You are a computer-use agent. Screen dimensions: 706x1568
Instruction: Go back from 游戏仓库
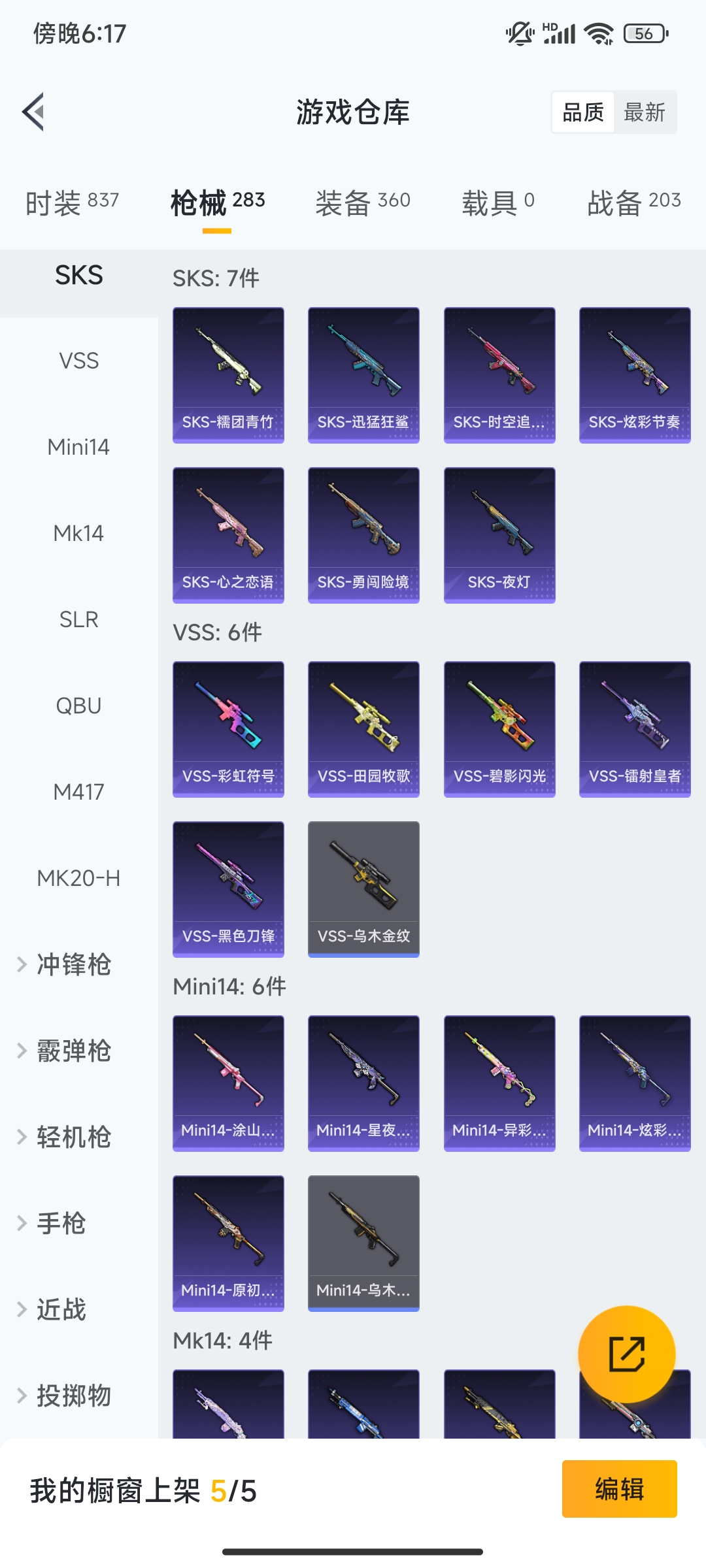point(34,112)
